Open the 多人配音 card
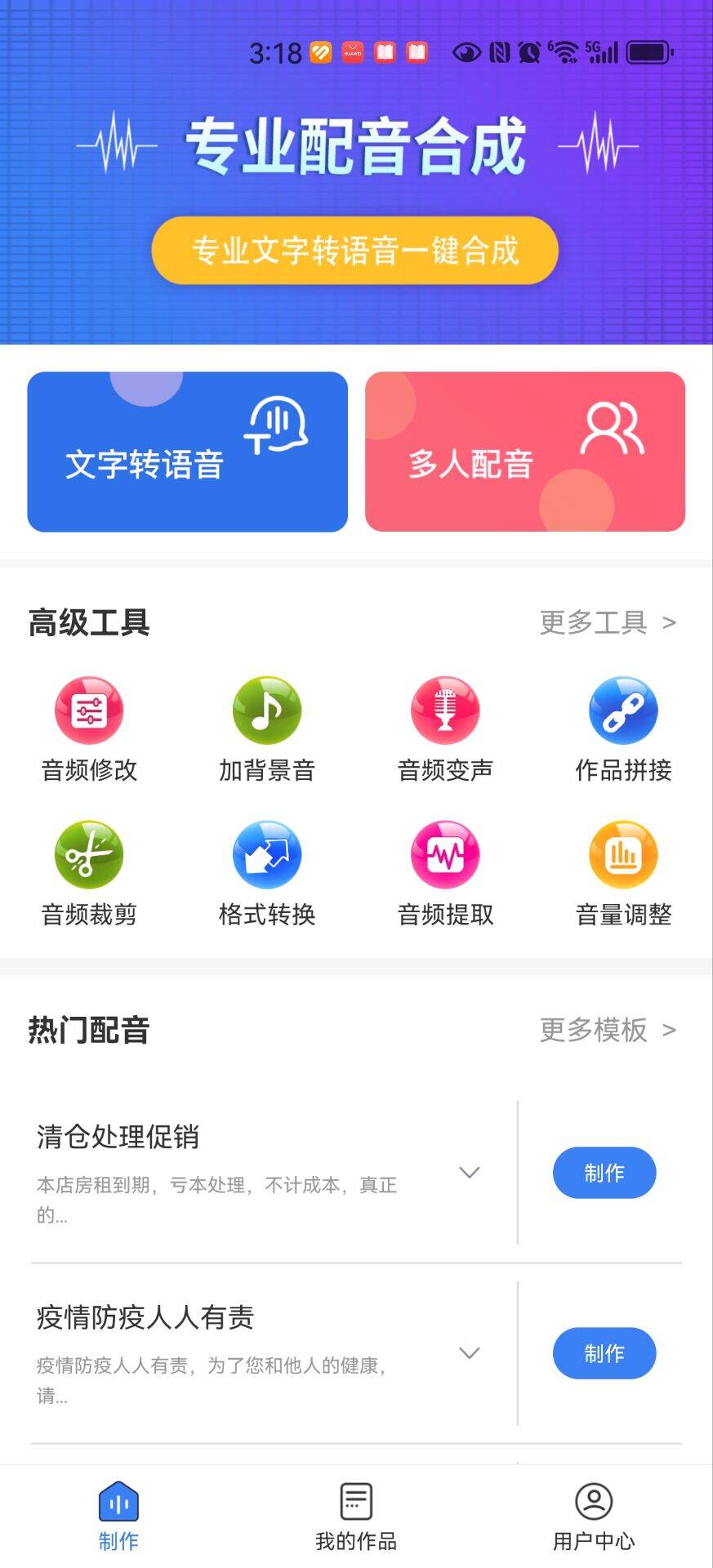This screenshot has width=713, height=1568. coord(524,452)
